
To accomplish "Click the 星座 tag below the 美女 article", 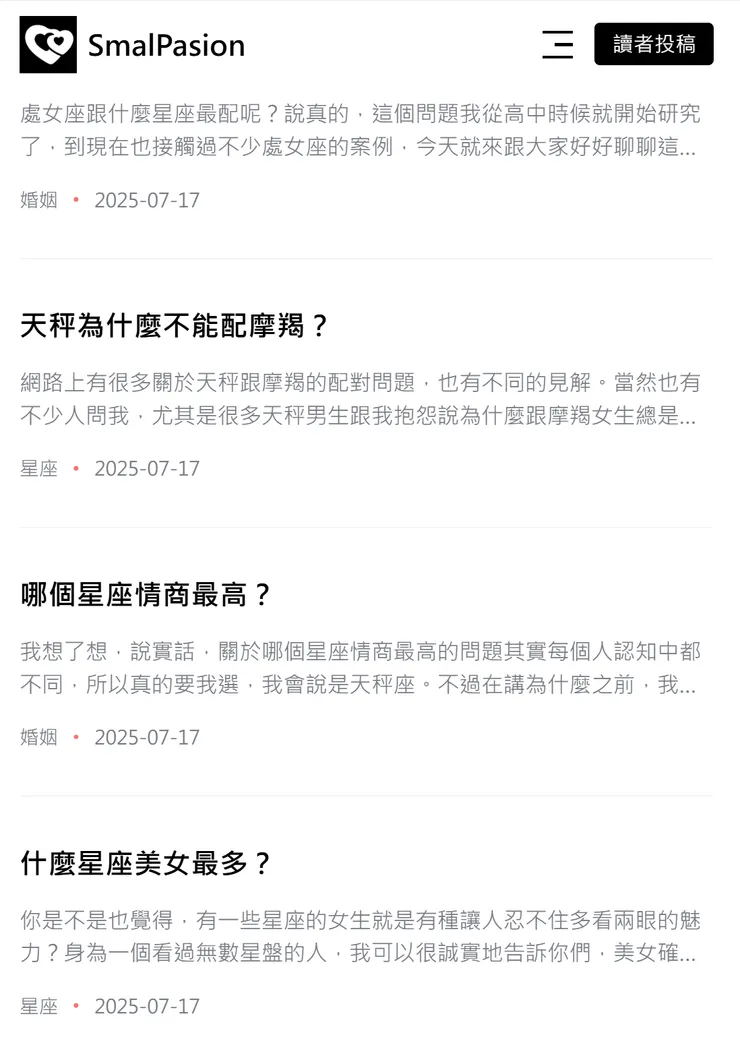I will click(40, 1009).
